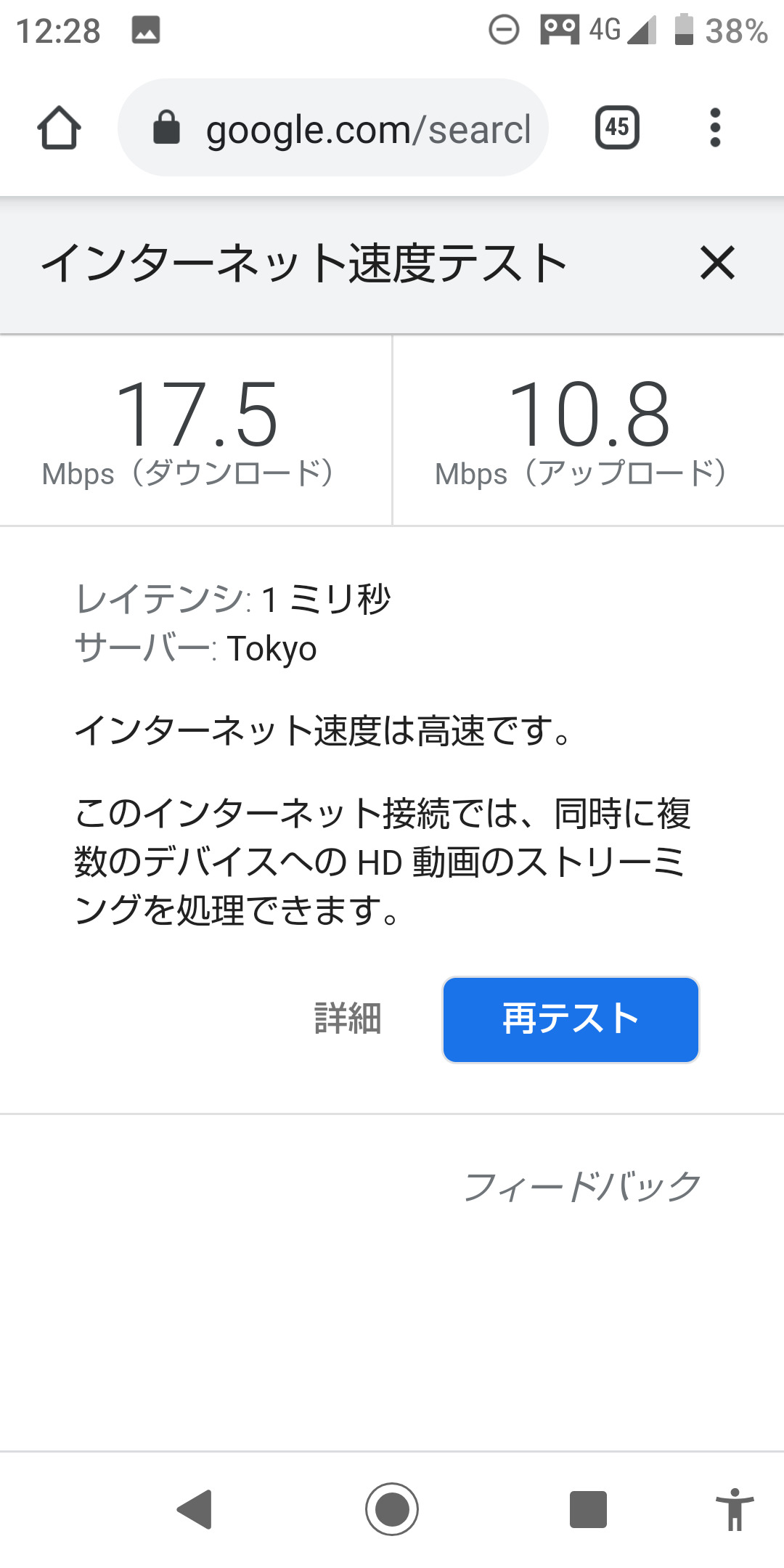Go back with the navigation bar arrow
The height and width of the screenshot is (1568, 784).
pos(195,1510)
